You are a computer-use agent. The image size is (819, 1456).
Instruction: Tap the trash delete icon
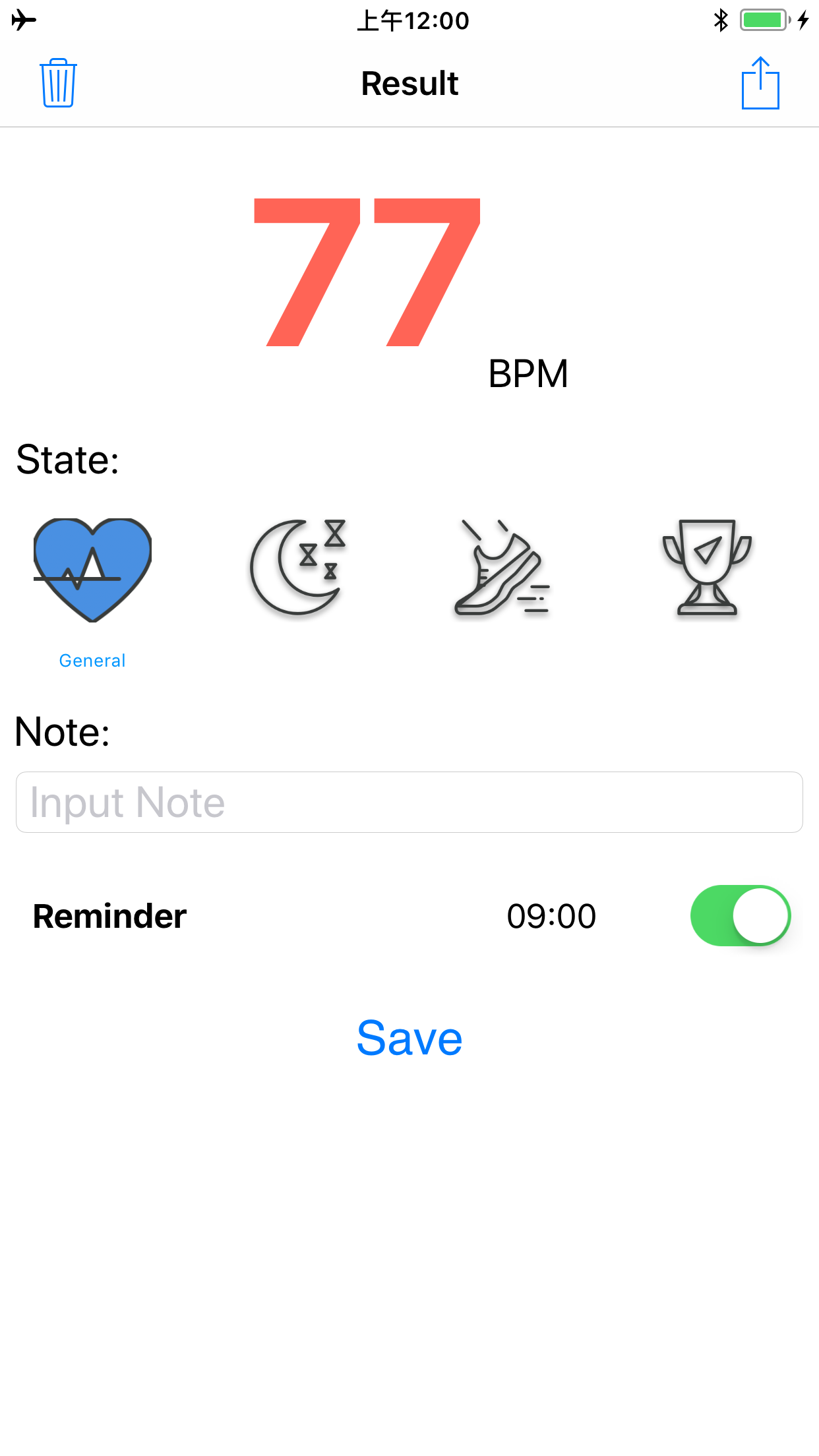(57, 83)
